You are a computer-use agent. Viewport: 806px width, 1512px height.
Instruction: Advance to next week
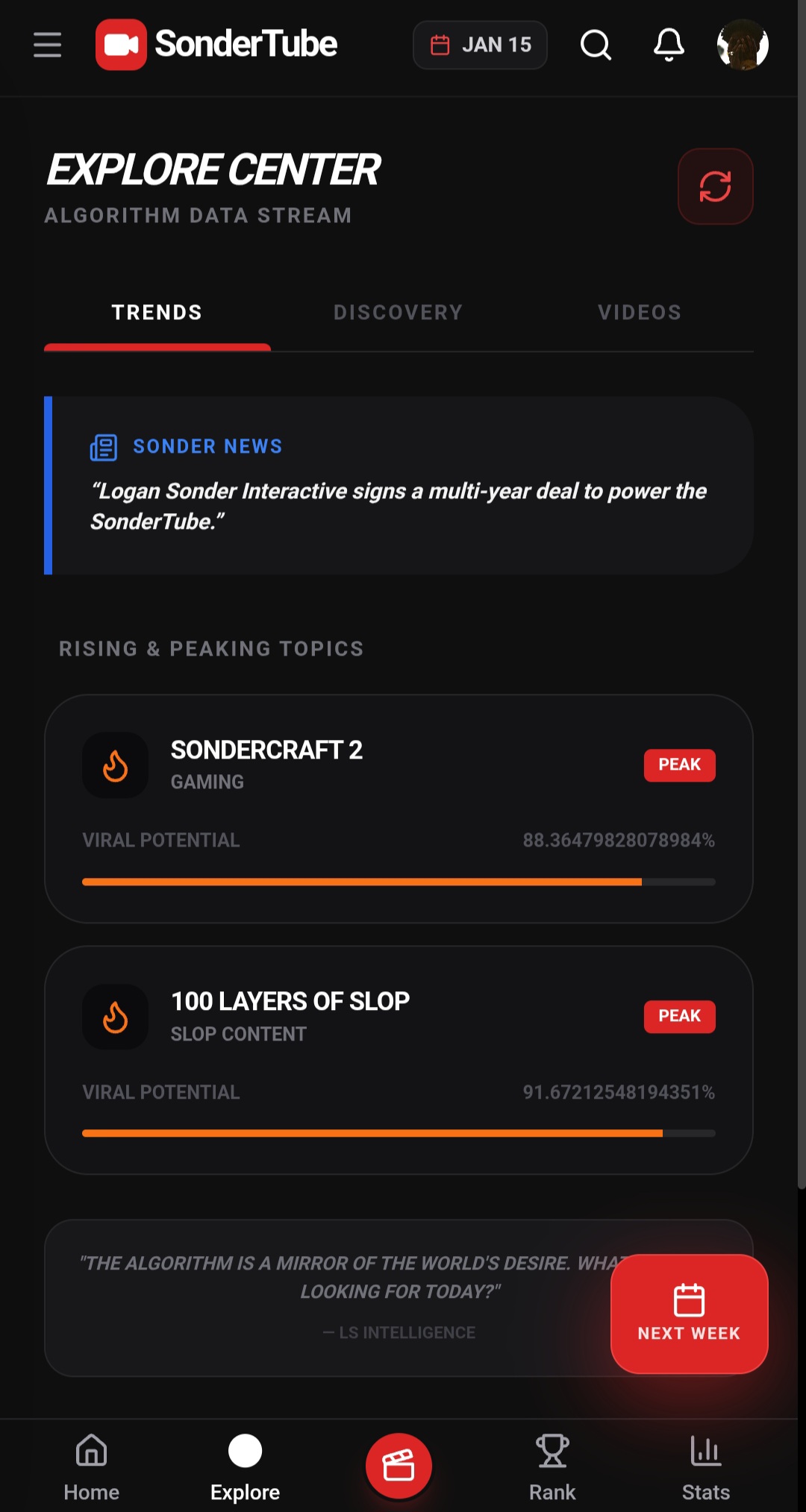[x=689, y=1314]
